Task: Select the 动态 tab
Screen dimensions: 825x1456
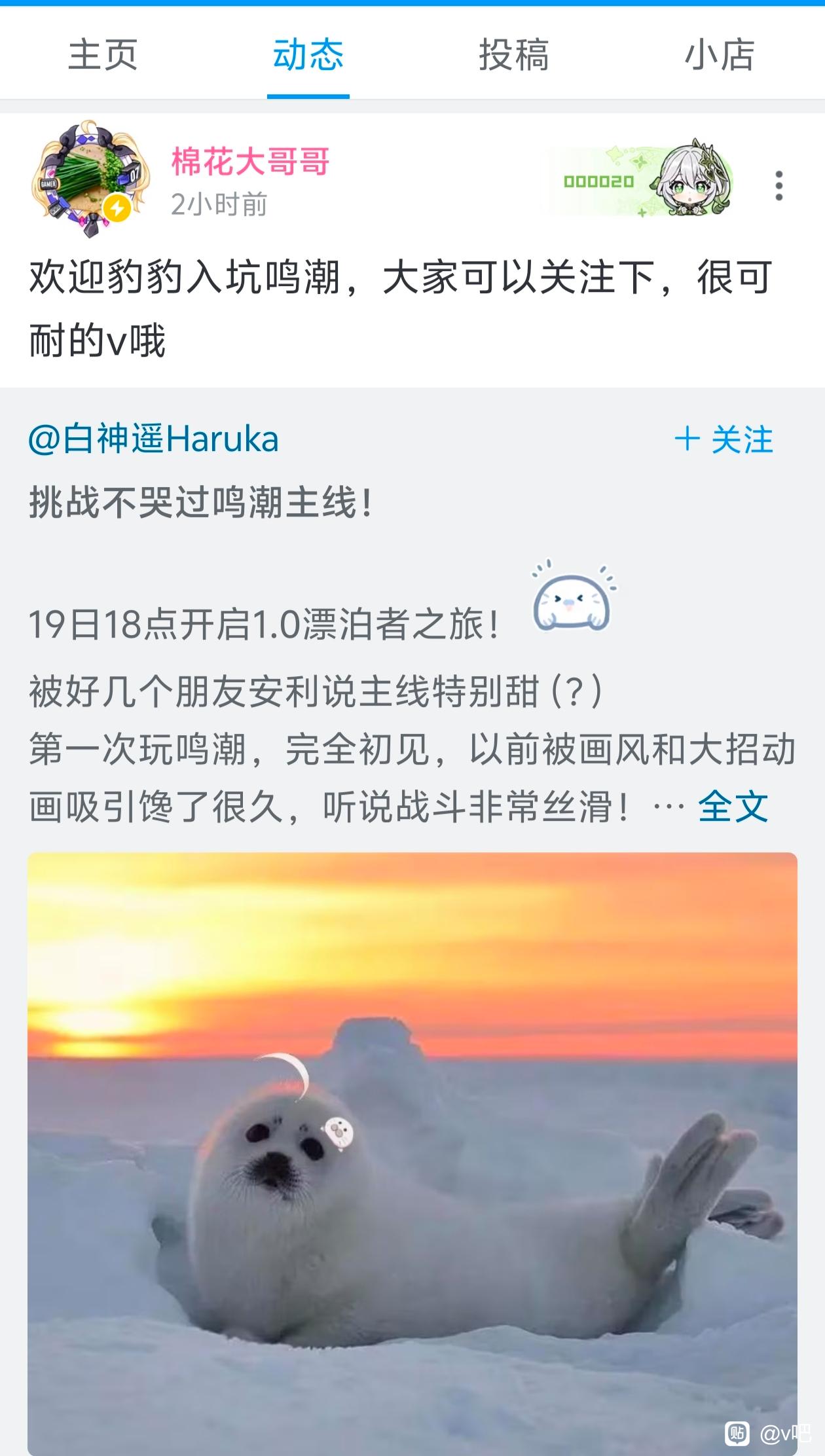Action: (x=308, y=54)
